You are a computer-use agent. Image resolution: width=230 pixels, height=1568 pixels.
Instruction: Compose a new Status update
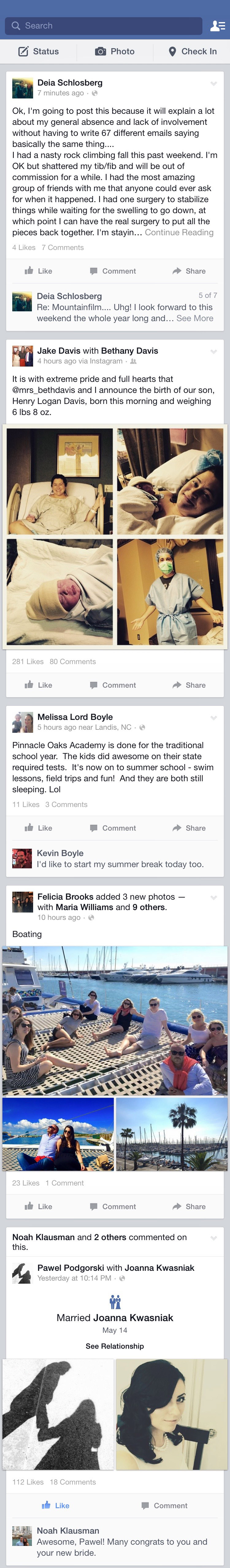tap(38, 51)
